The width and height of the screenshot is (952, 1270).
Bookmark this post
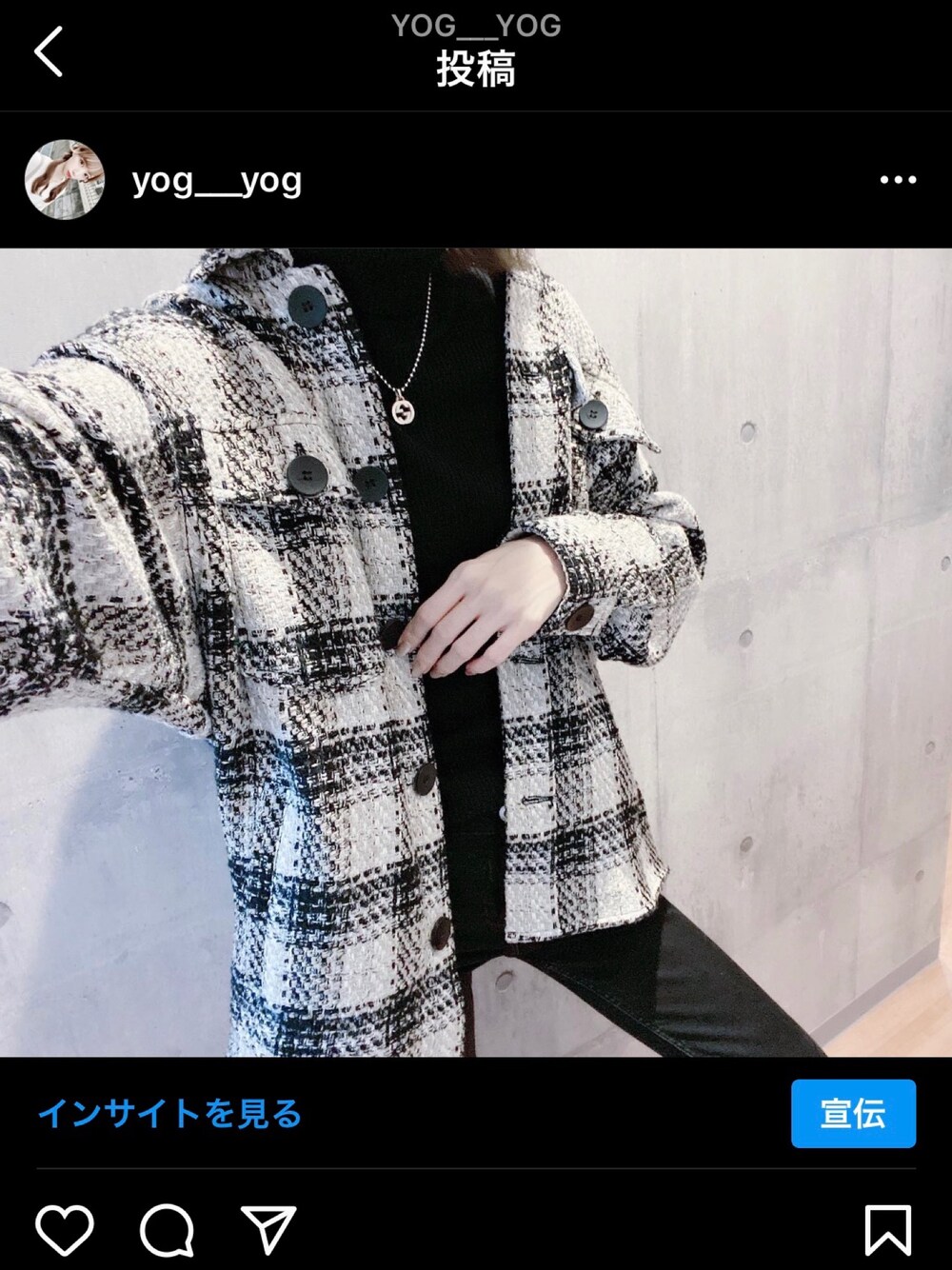[x=887, y=1229]
